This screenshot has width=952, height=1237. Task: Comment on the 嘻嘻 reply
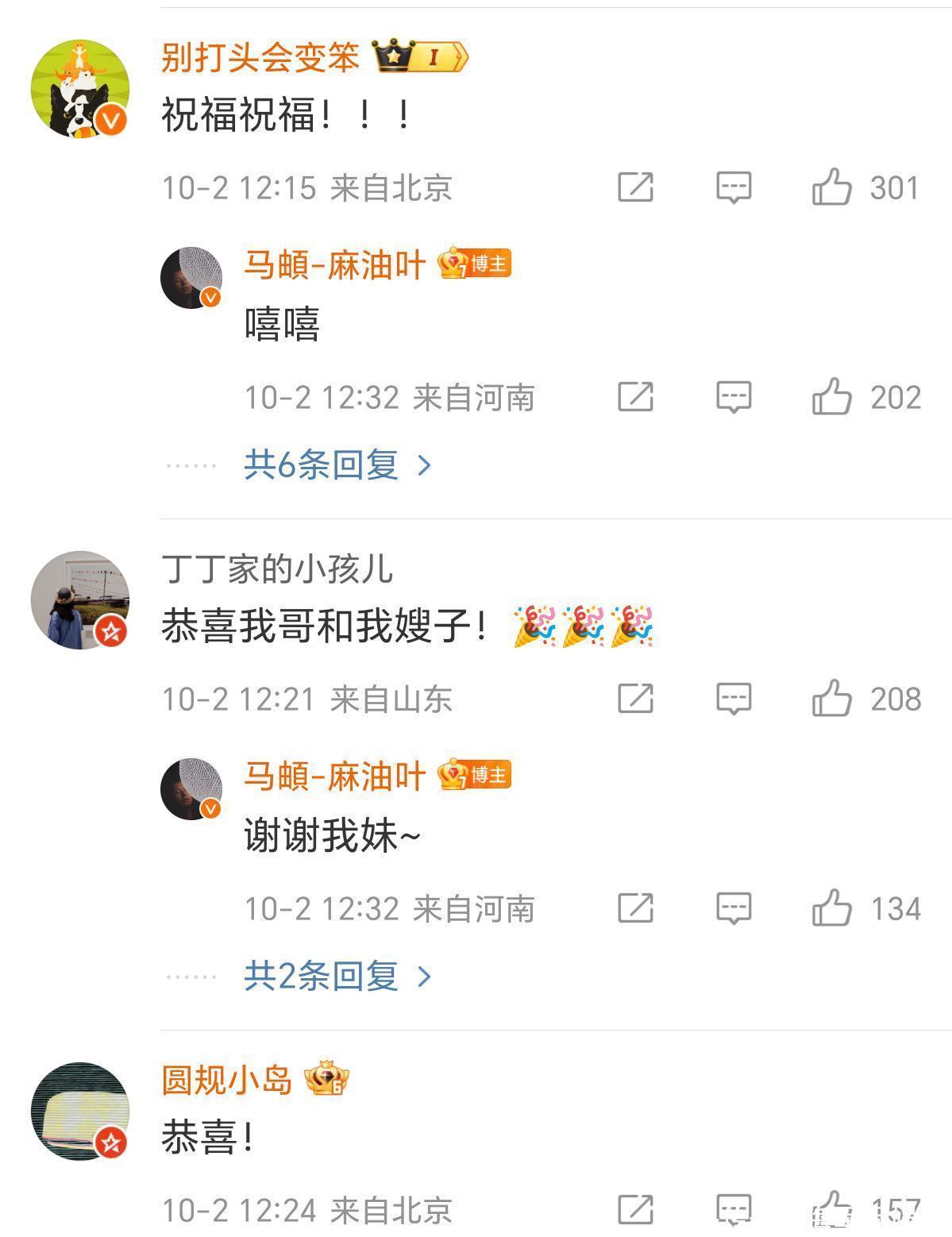point(734,397)
